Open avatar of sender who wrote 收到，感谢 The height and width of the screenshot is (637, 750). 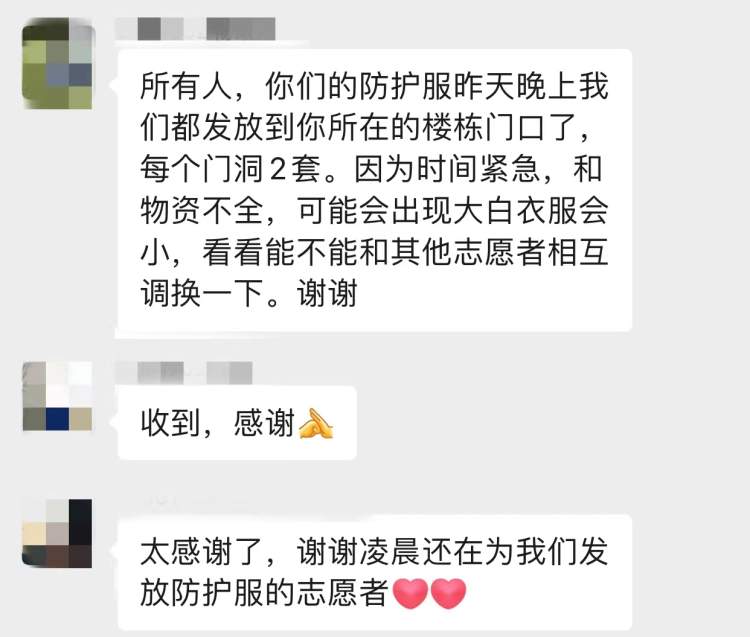pos(57,397)
